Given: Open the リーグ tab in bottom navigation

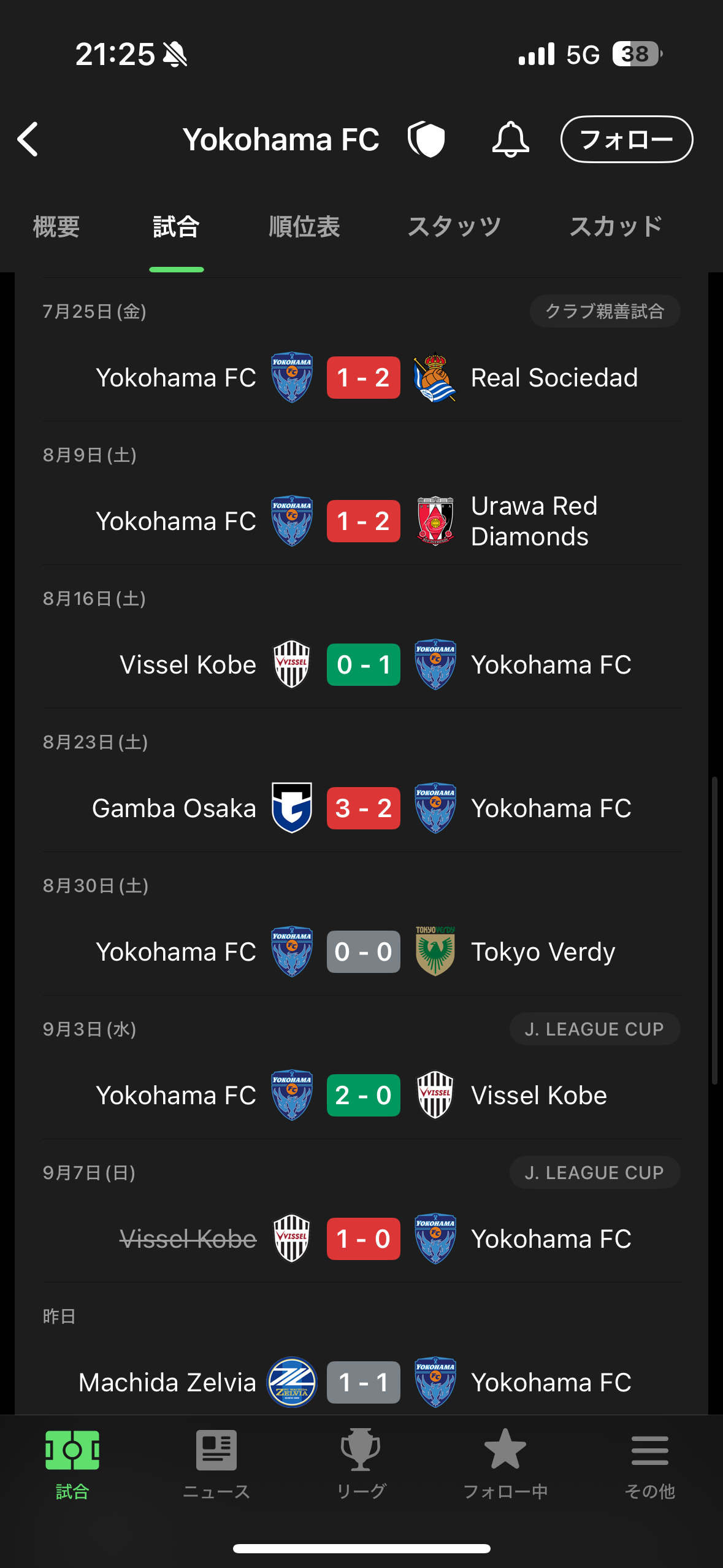Looking at the screenshot, I should point(361,1464).
